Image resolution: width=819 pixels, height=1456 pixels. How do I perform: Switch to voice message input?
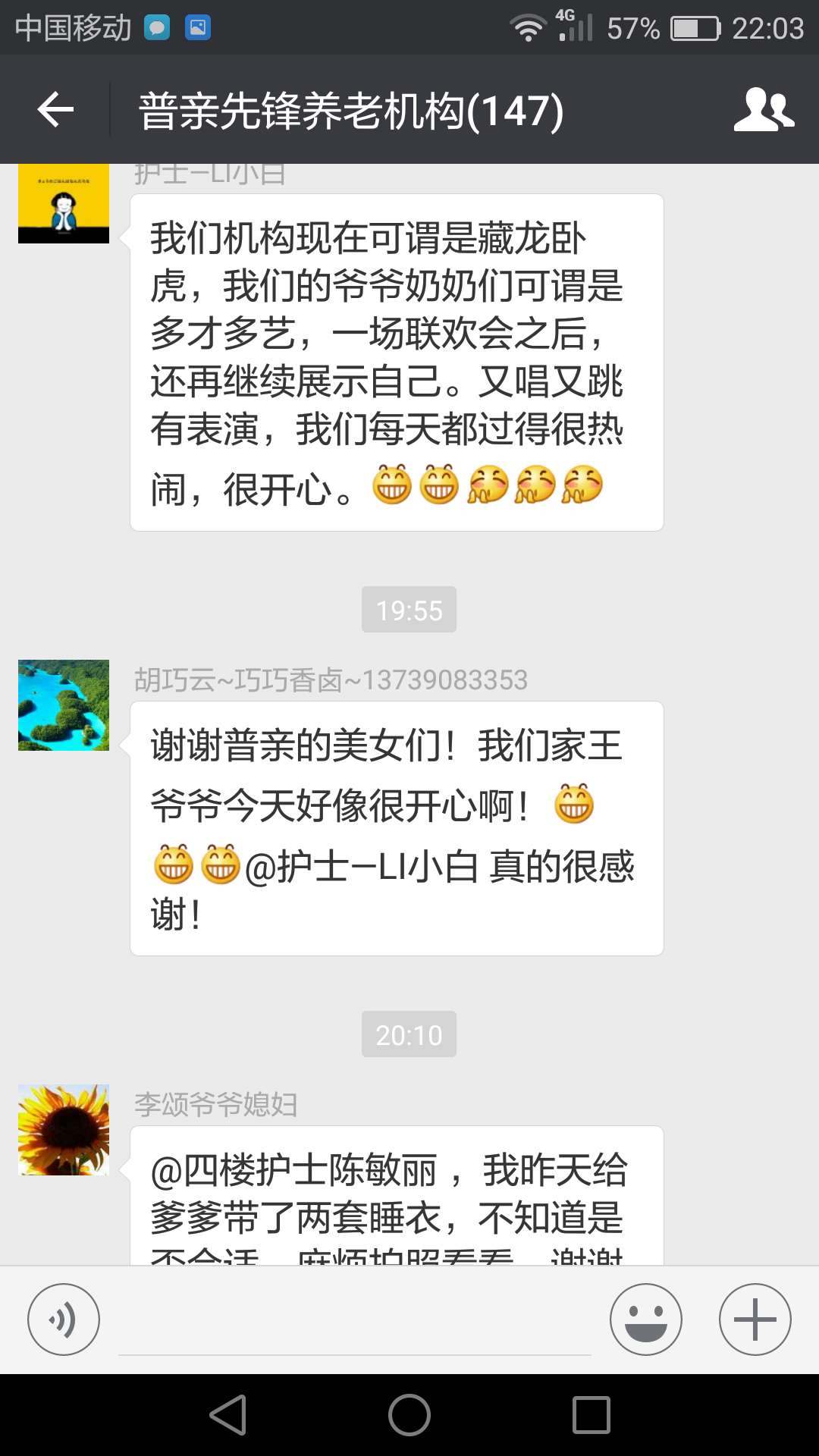[64, 1319]
